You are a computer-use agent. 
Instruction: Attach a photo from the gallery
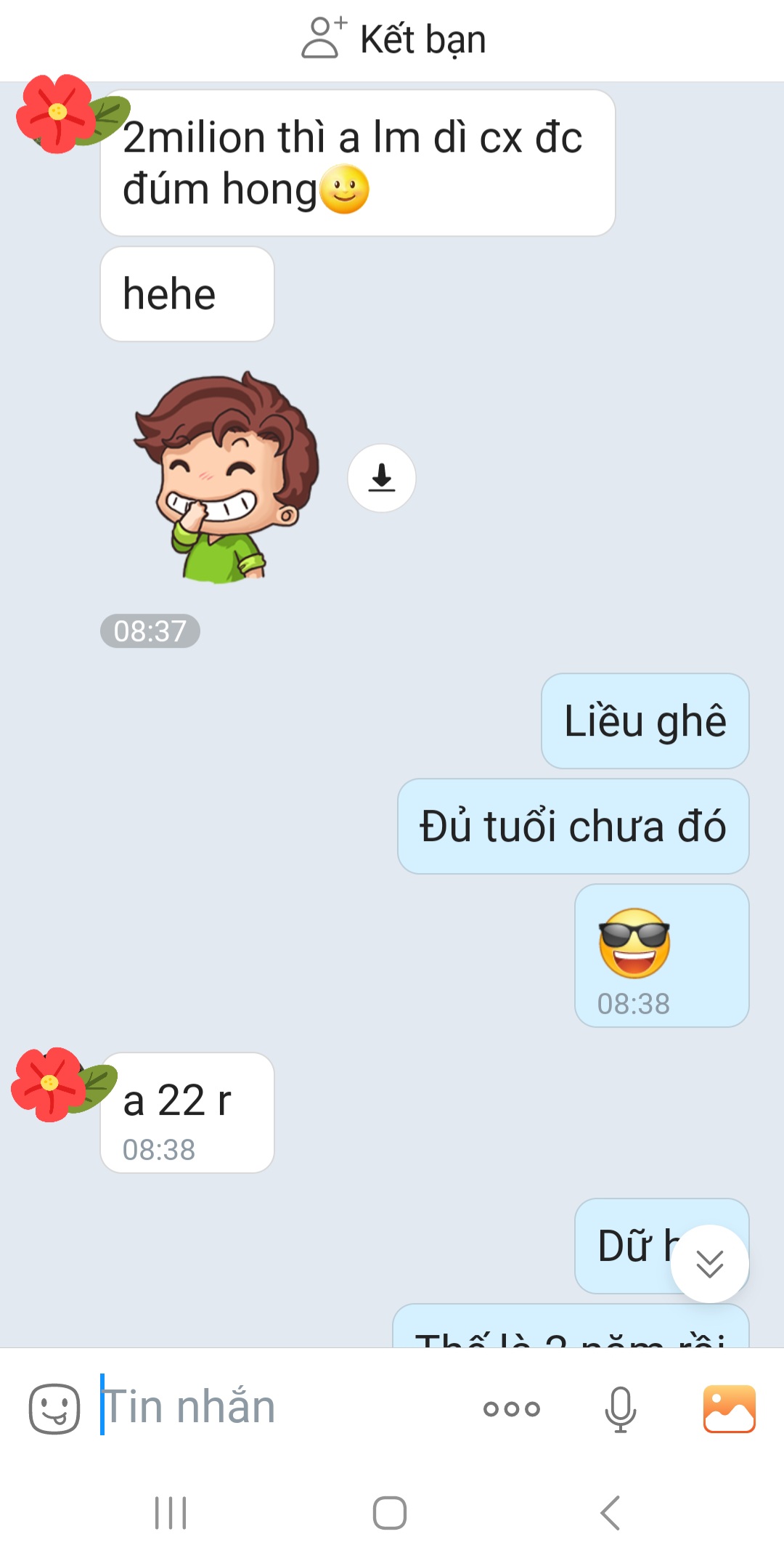(x=729, y=1409)
